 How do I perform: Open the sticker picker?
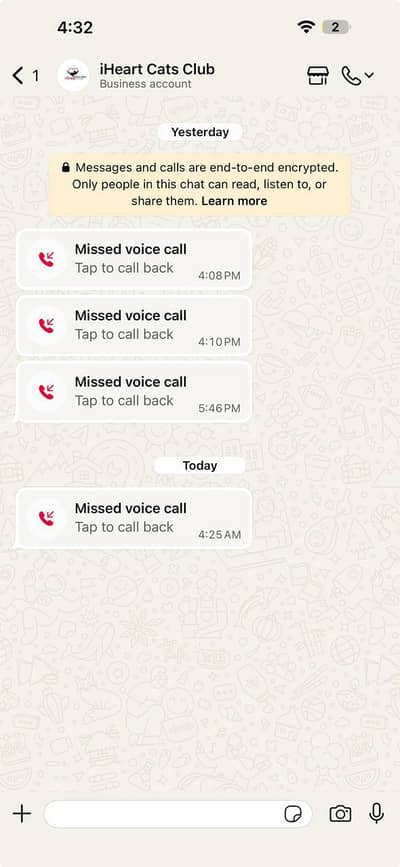pyautogui.click(x=293, y=814)
